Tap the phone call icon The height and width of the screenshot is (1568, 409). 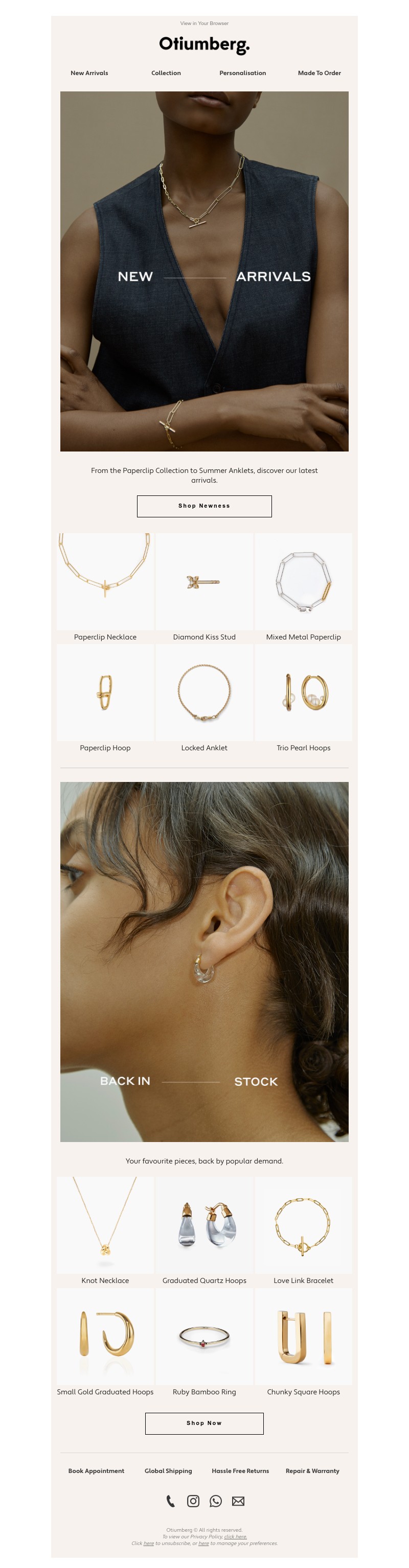171,1502
